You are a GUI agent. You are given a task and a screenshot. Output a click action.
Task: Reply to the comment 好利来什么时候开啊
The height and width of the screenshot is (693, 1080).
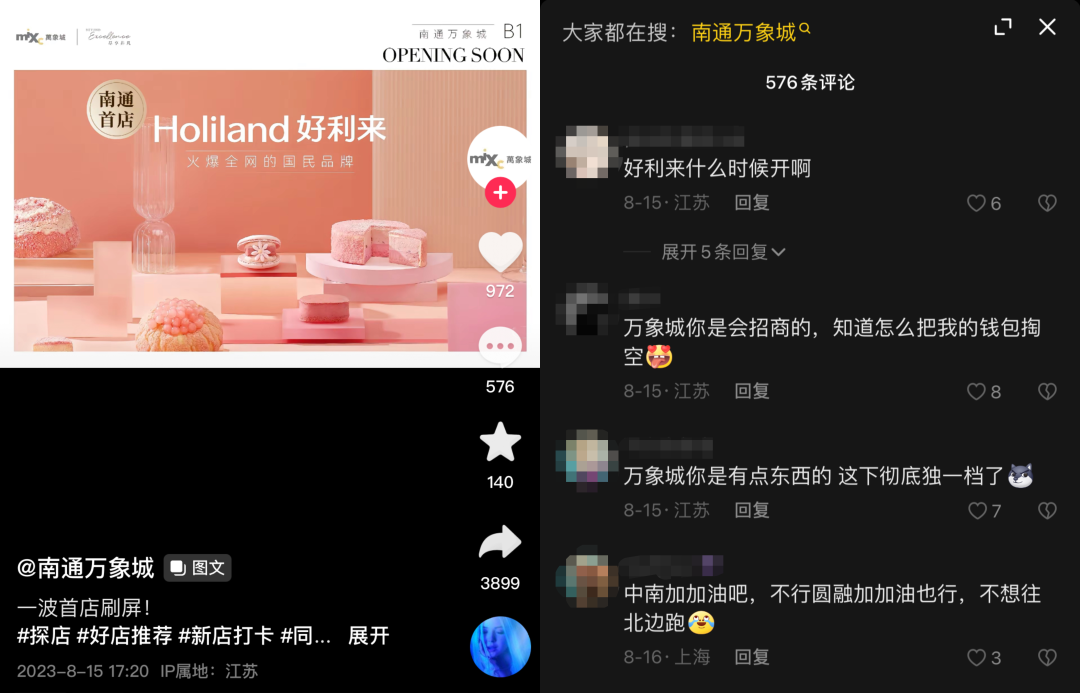[x=752, y=203]
